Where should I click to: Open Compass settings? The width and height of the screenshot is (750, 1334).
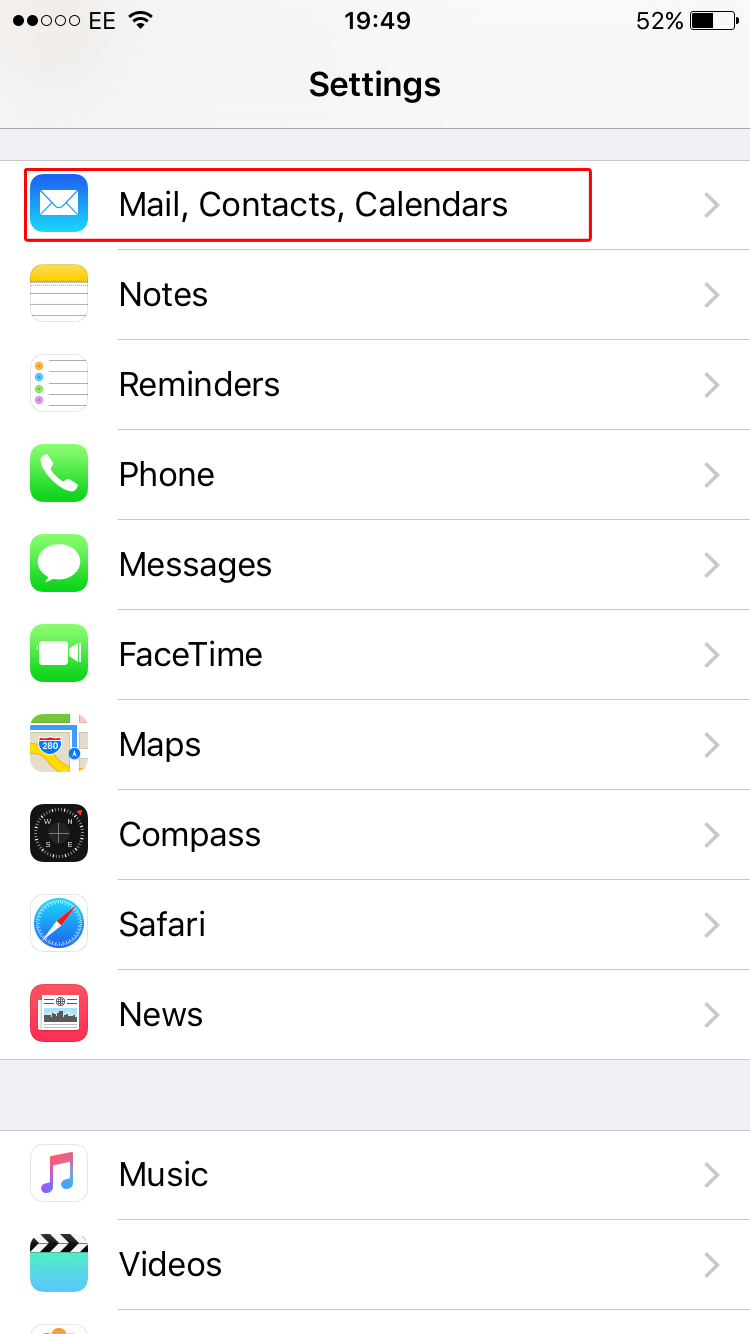pos(375,835)
